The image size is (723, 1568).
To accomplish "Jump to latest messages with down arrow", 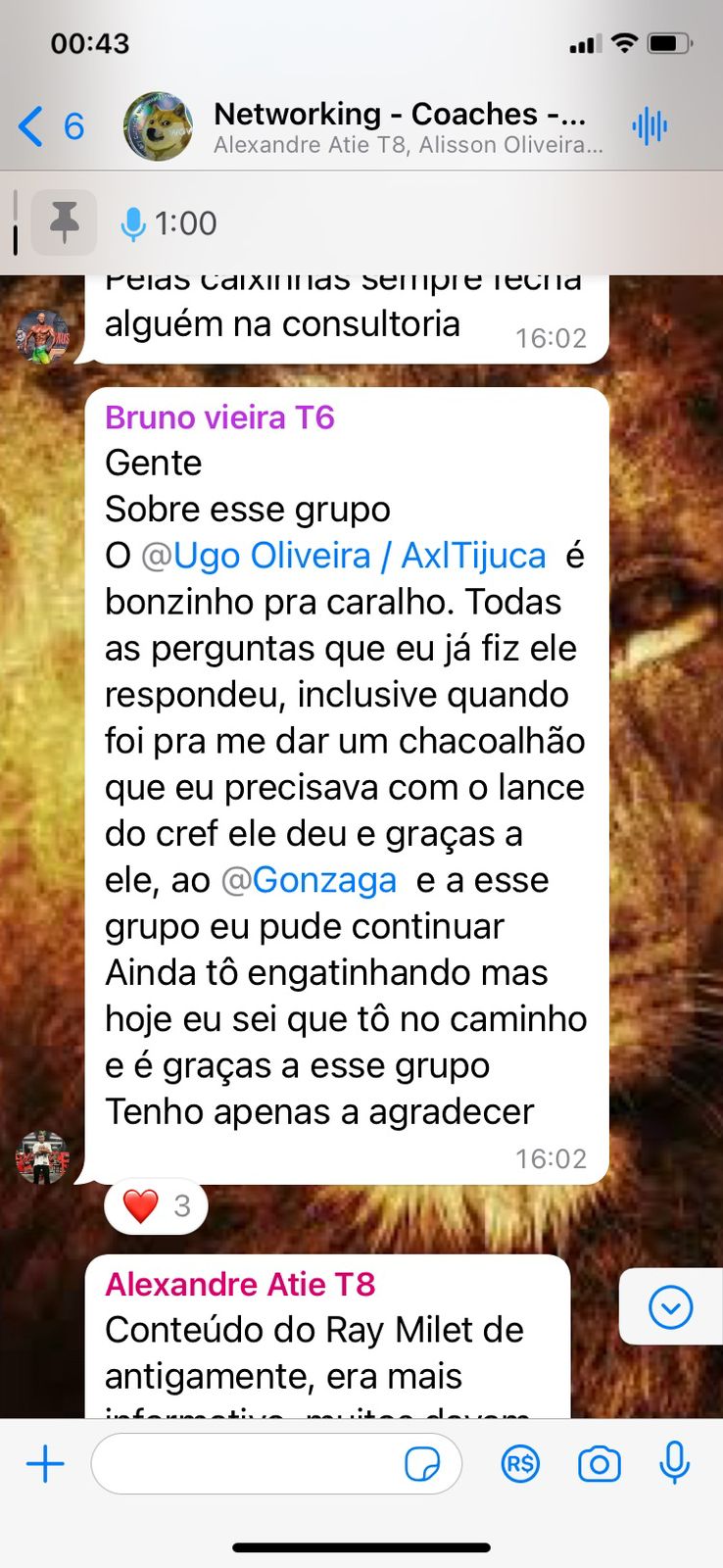I will pos(670,1307).
